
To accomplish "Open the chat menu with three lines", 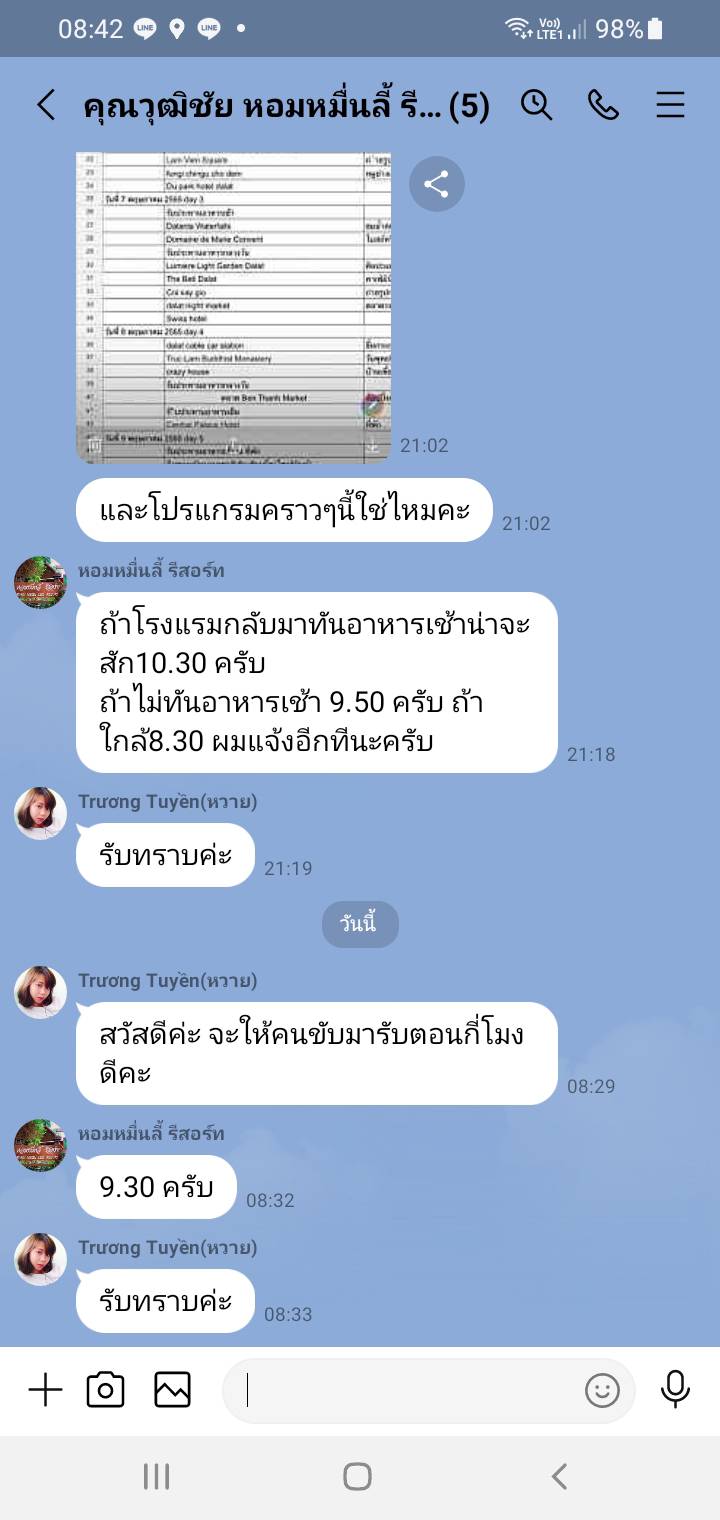I will [670, 105].
